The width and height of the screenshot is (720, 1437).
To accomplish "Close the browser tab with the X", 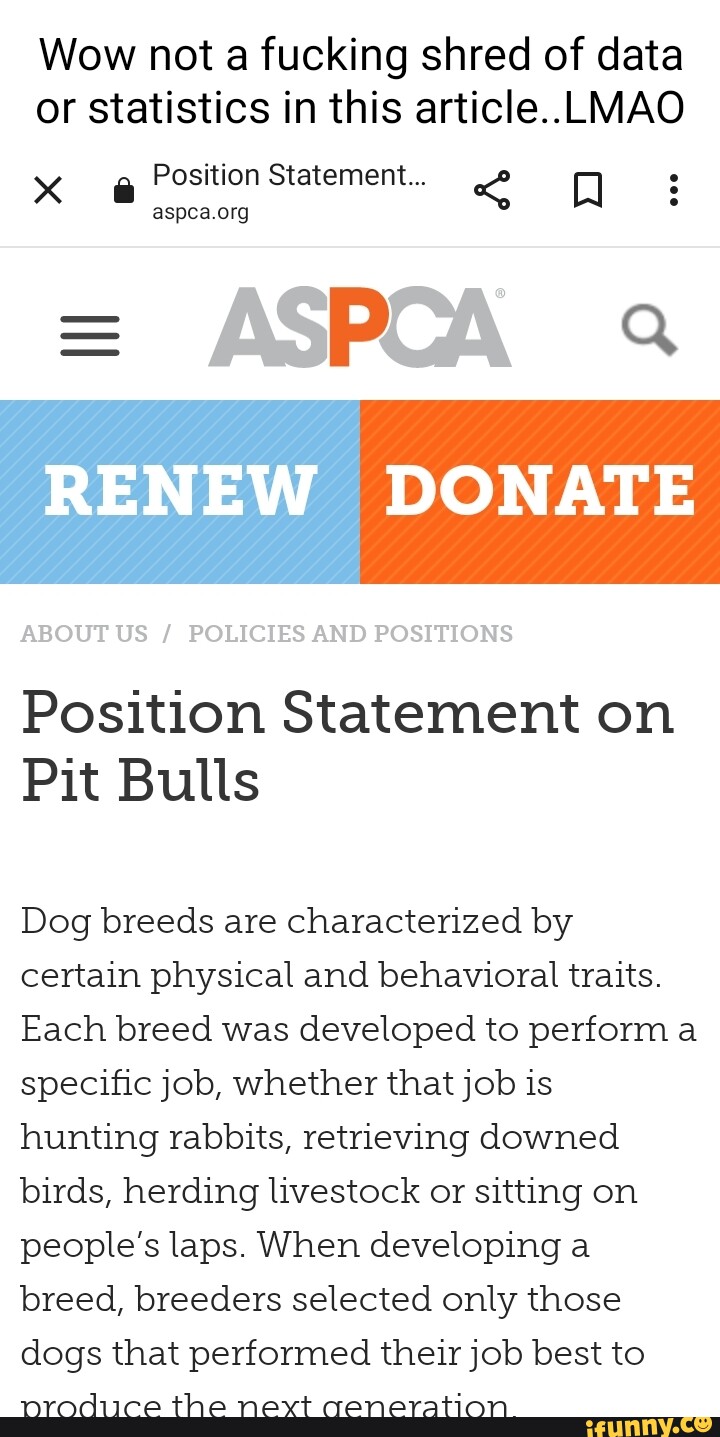I will coord(48,190).
